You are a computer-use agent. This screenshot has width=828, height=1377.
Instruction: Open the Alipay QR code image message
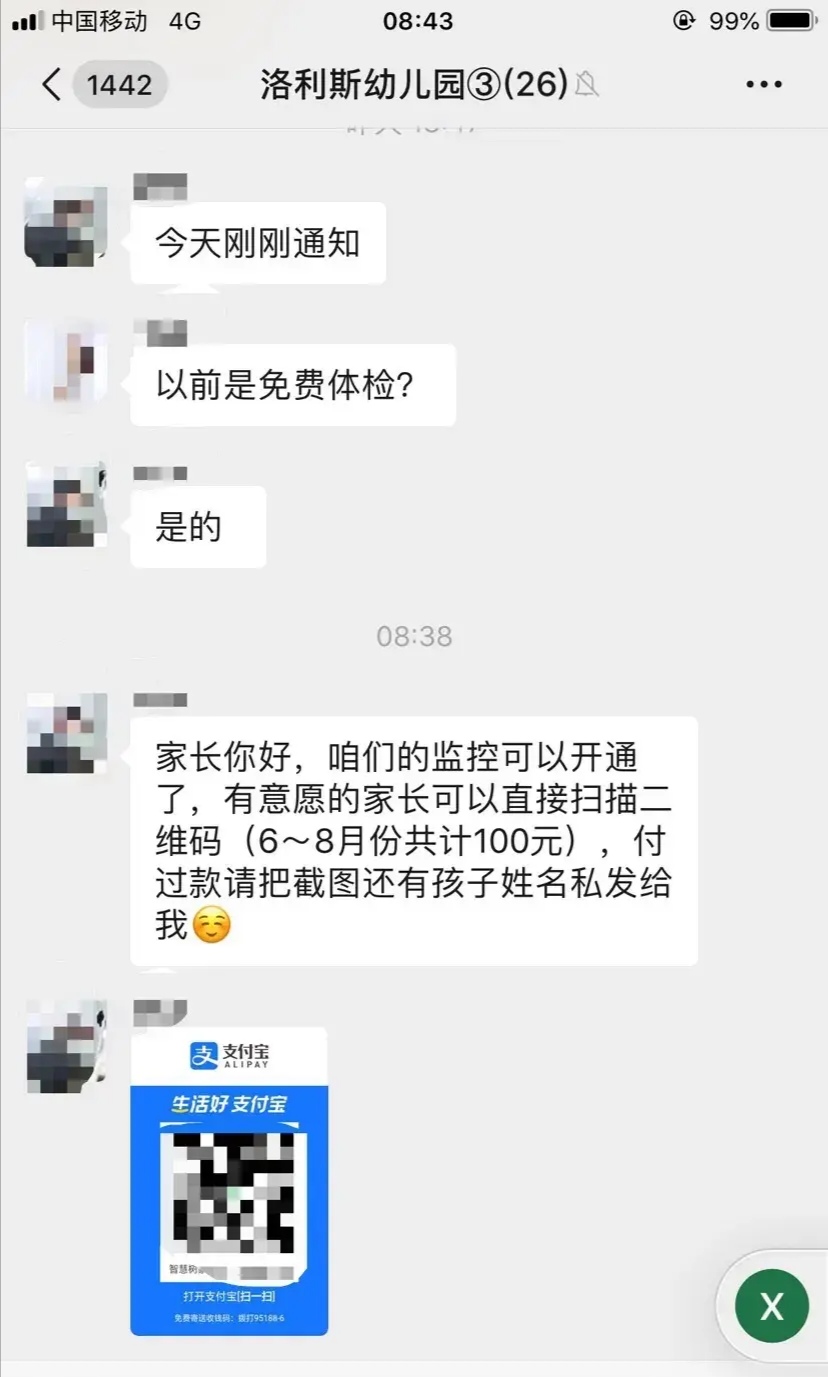tap(229, 1180)
